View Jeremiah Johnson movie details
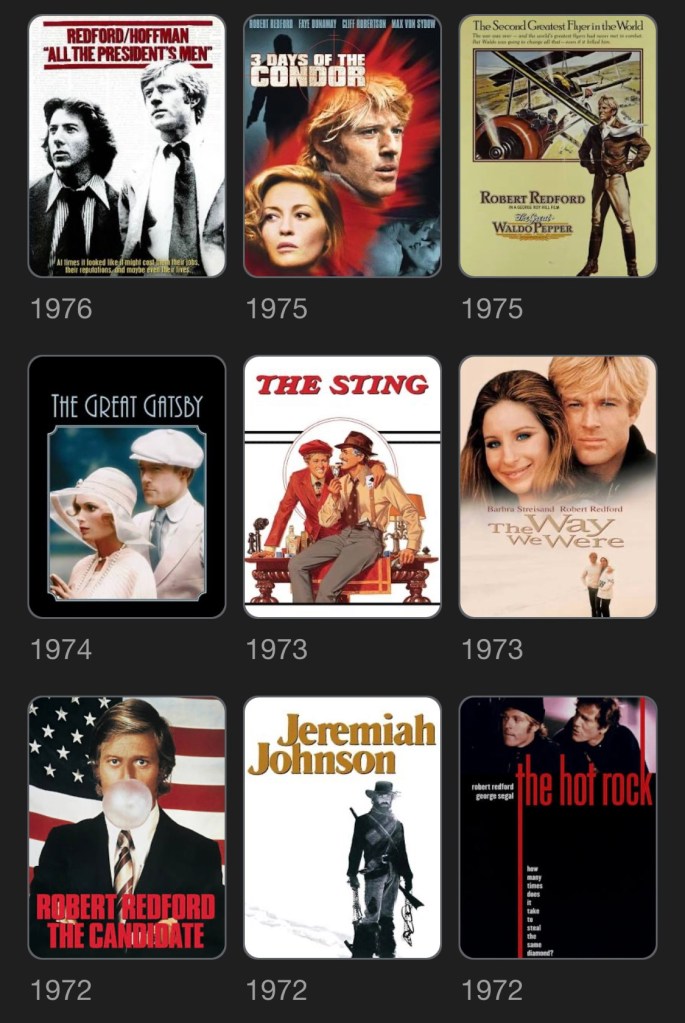685x1023 pixels. pos(342,828)
